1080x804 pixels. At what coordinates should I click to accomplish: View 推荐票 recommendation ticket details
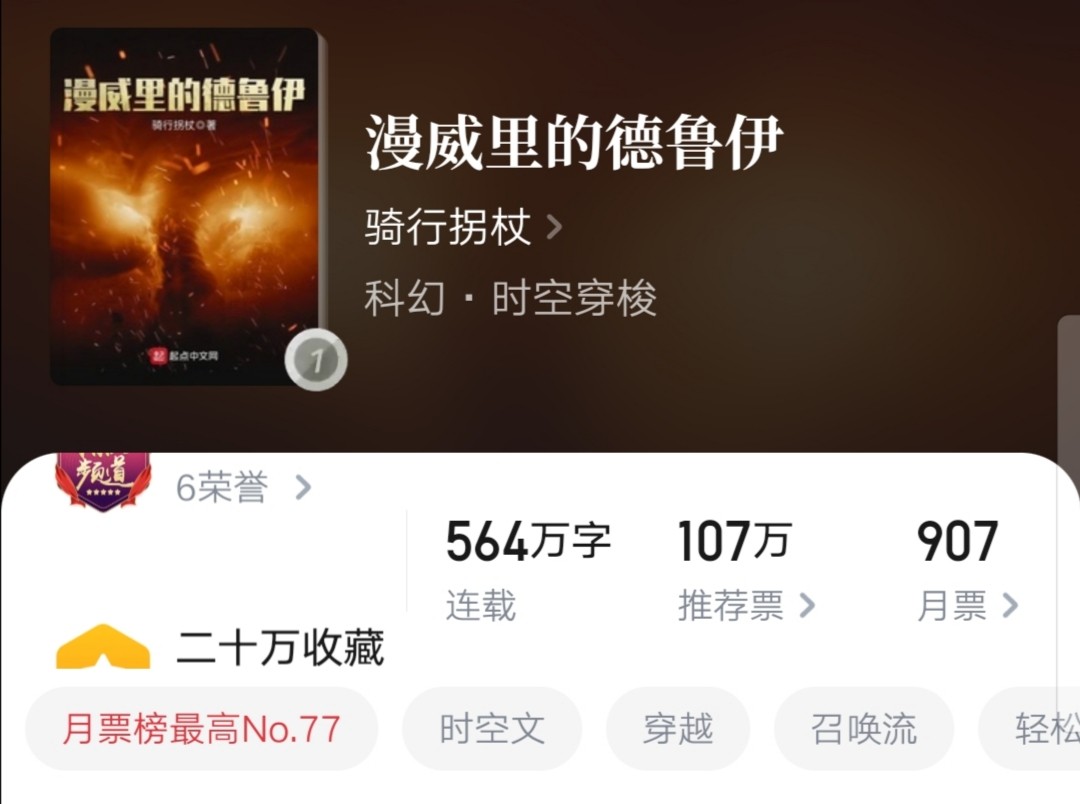tap(745, 606)
